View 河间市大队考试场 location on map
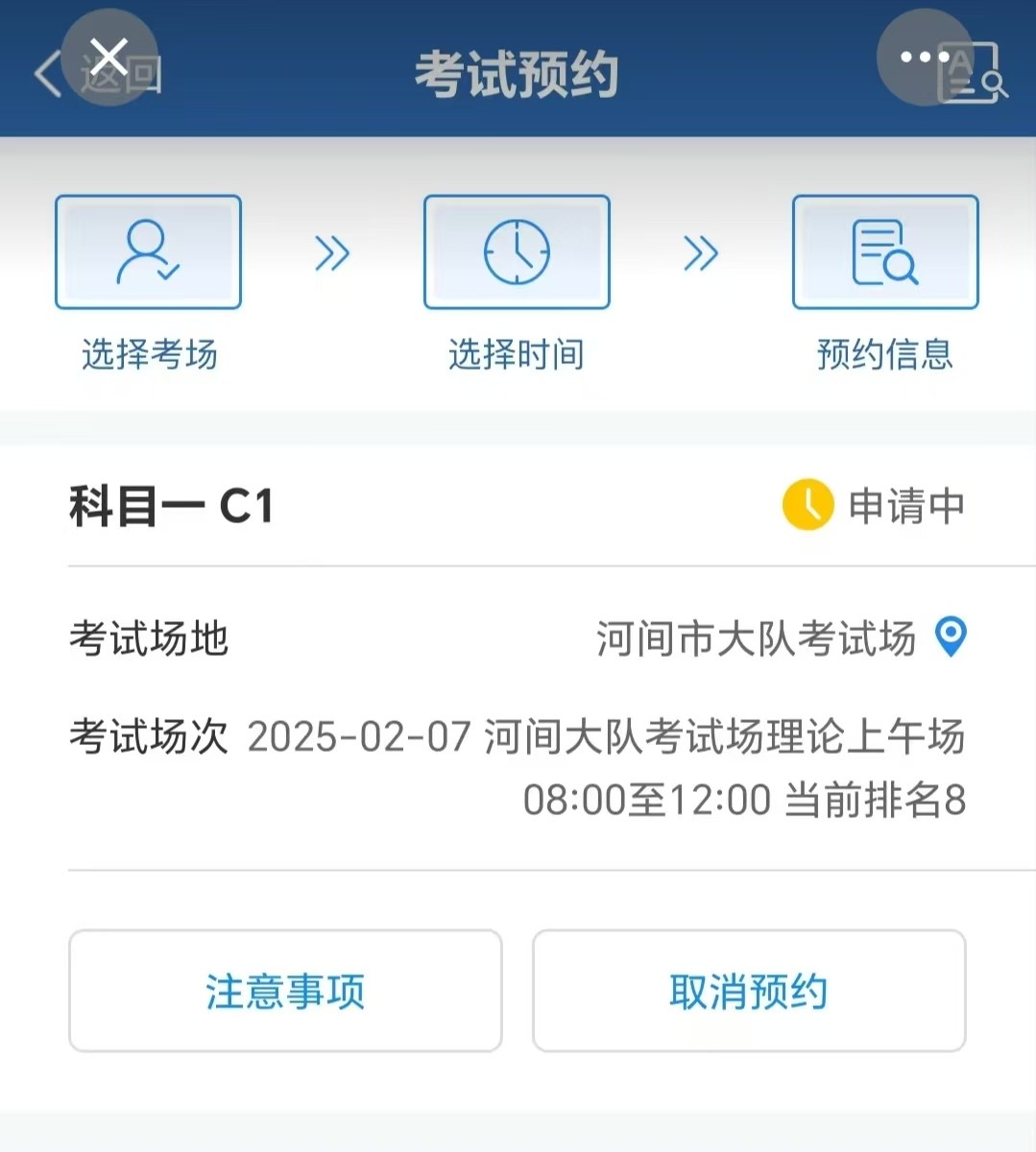Viewport: 1036px width, 1152px height. click(951, 636)
